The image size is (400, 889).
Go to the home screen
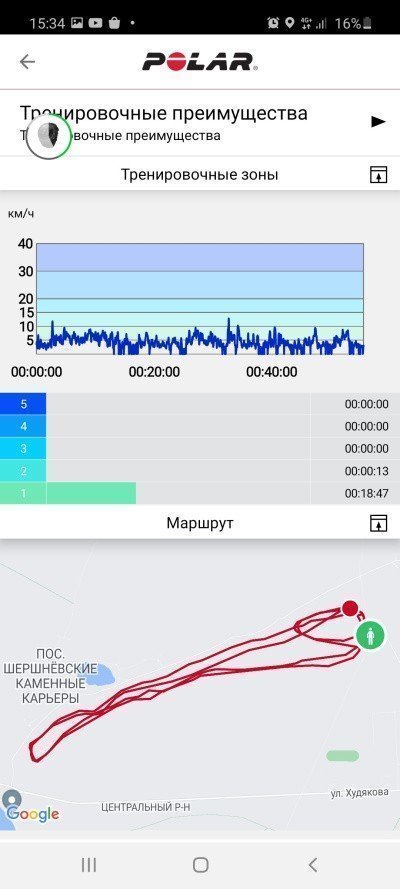(x=200, y=865)
